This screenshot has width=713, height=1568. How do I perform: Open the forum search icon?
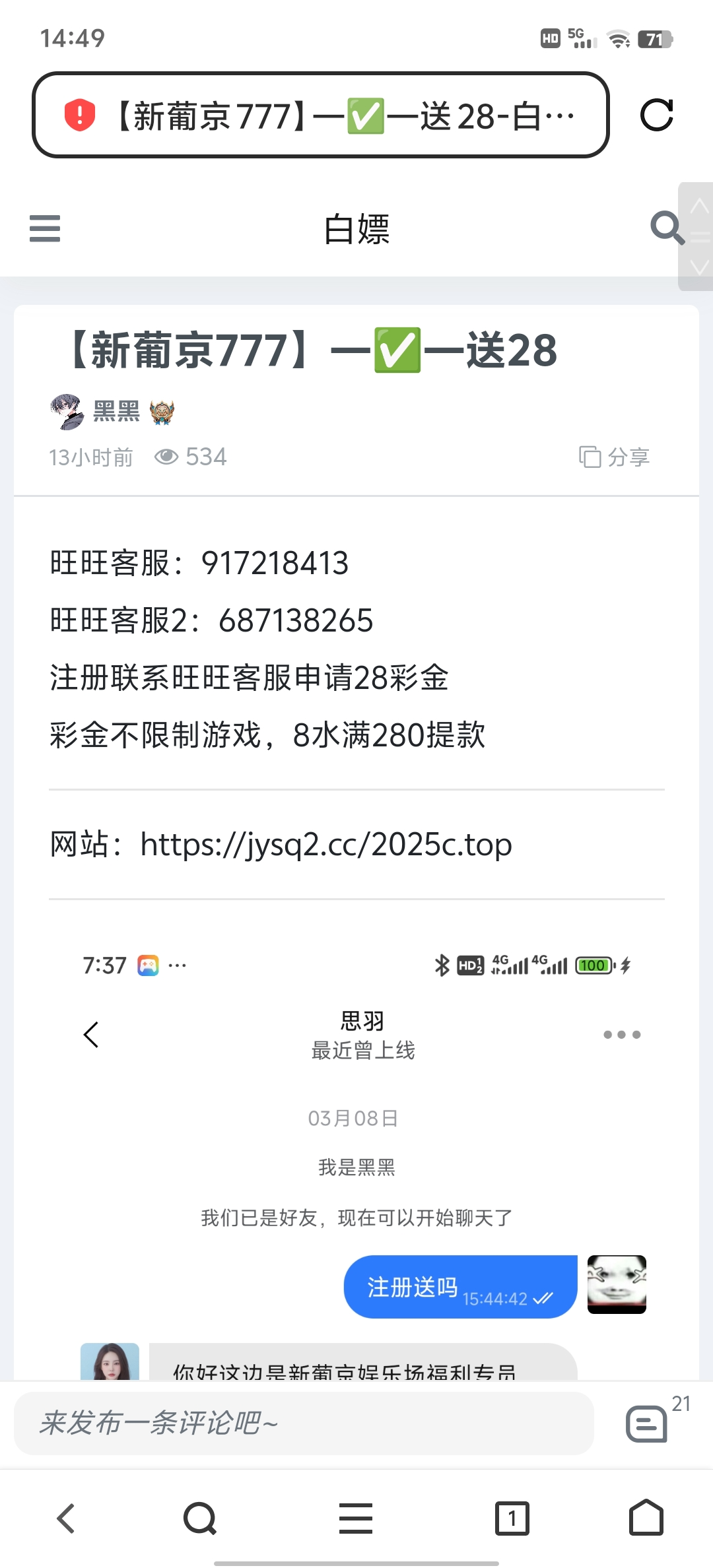click(666, 228)
